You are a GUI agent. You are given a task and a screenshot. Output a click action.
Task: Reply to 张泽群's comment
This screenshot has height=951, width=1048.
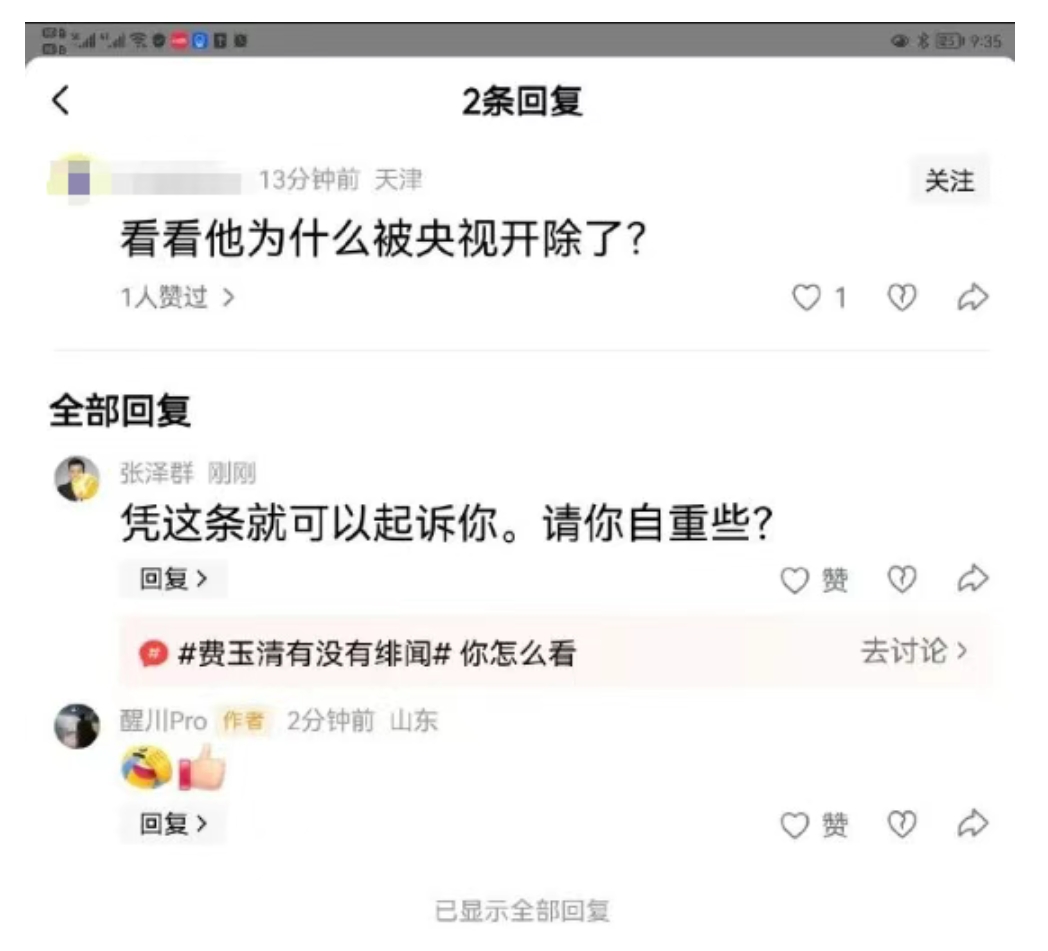click(173, 579)
